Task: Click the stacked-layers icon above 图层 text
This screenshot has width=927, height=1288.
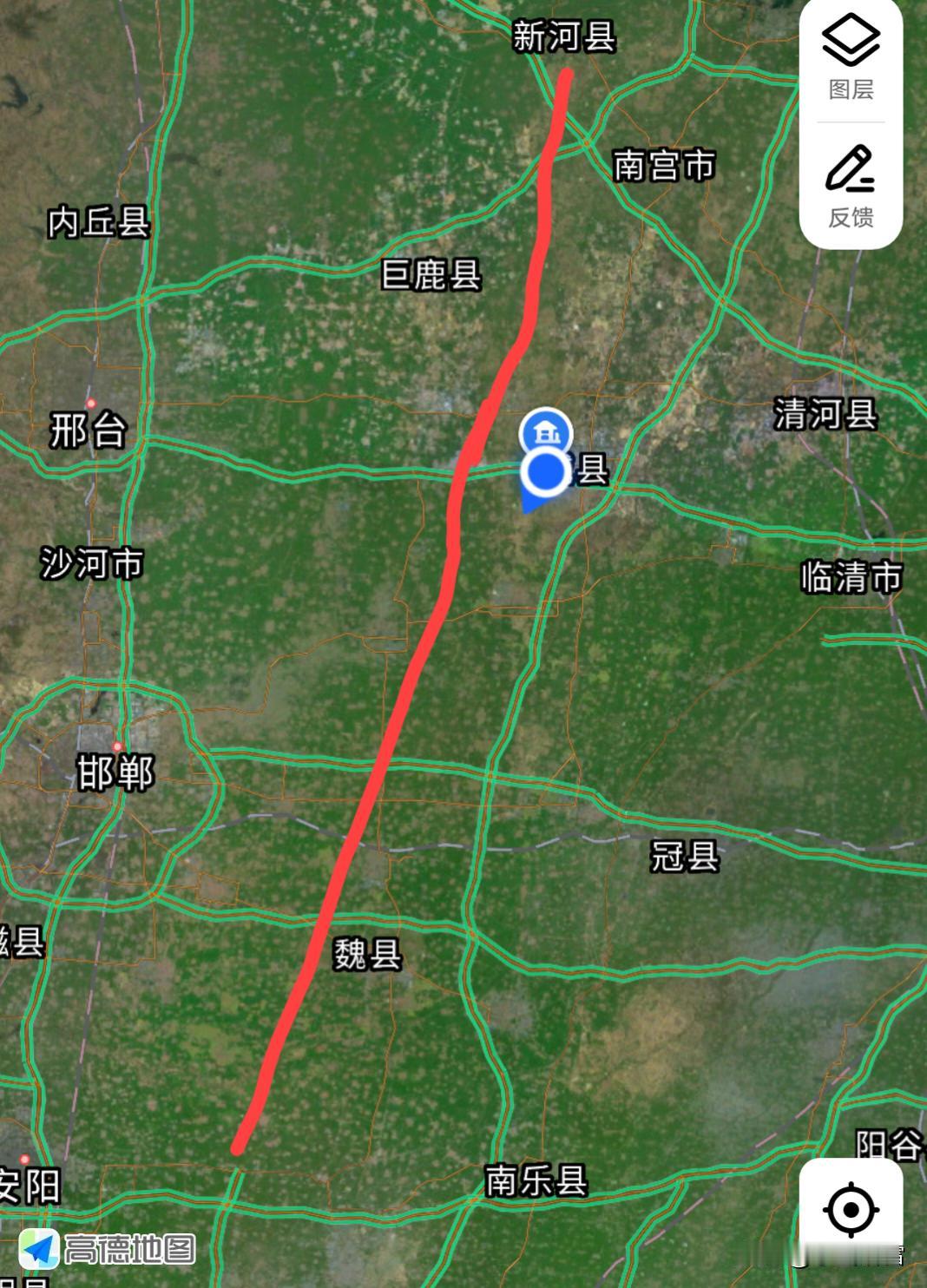Action: pyautogui.click(x=852, y=39)
